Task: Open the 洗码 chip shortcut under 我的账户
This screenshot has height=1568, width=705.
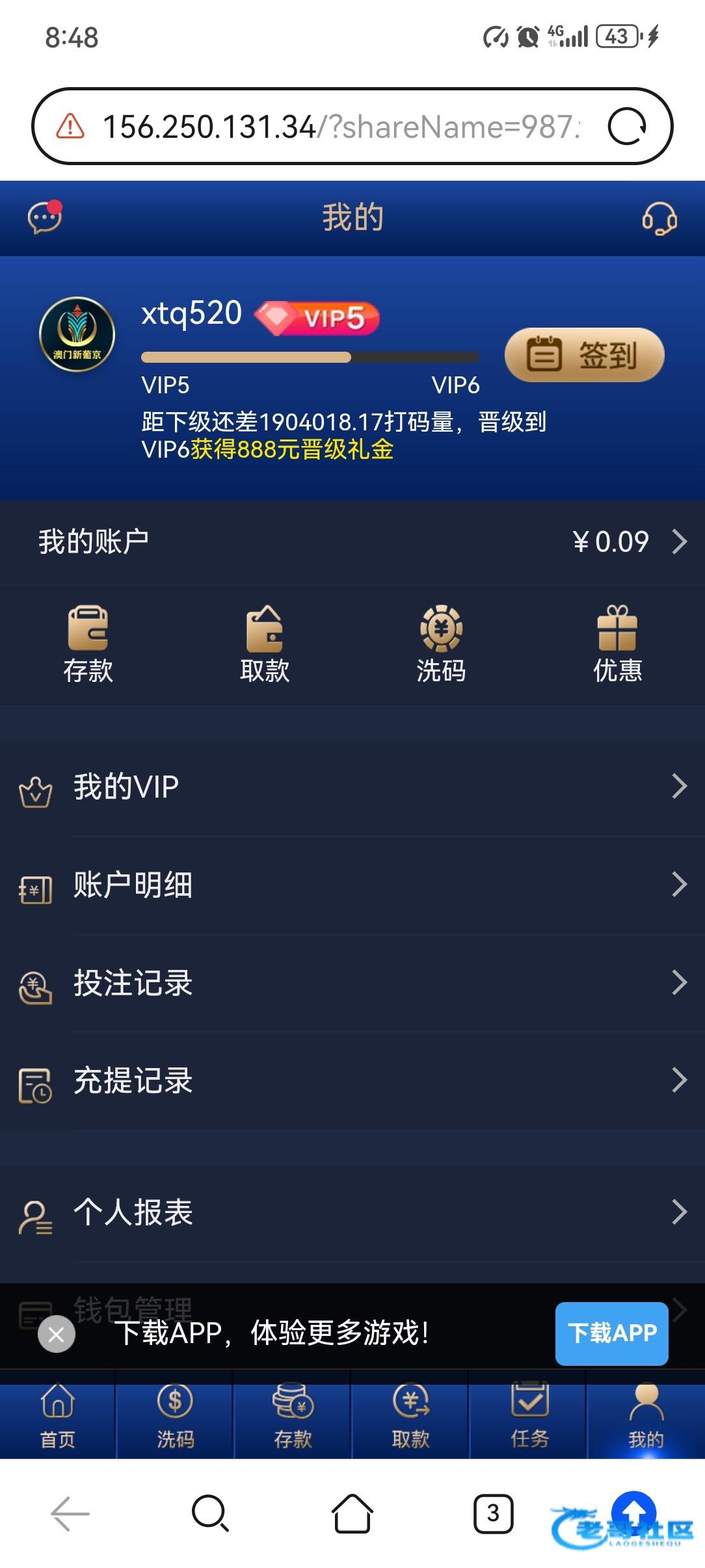Action: click(x=441, y=644)
